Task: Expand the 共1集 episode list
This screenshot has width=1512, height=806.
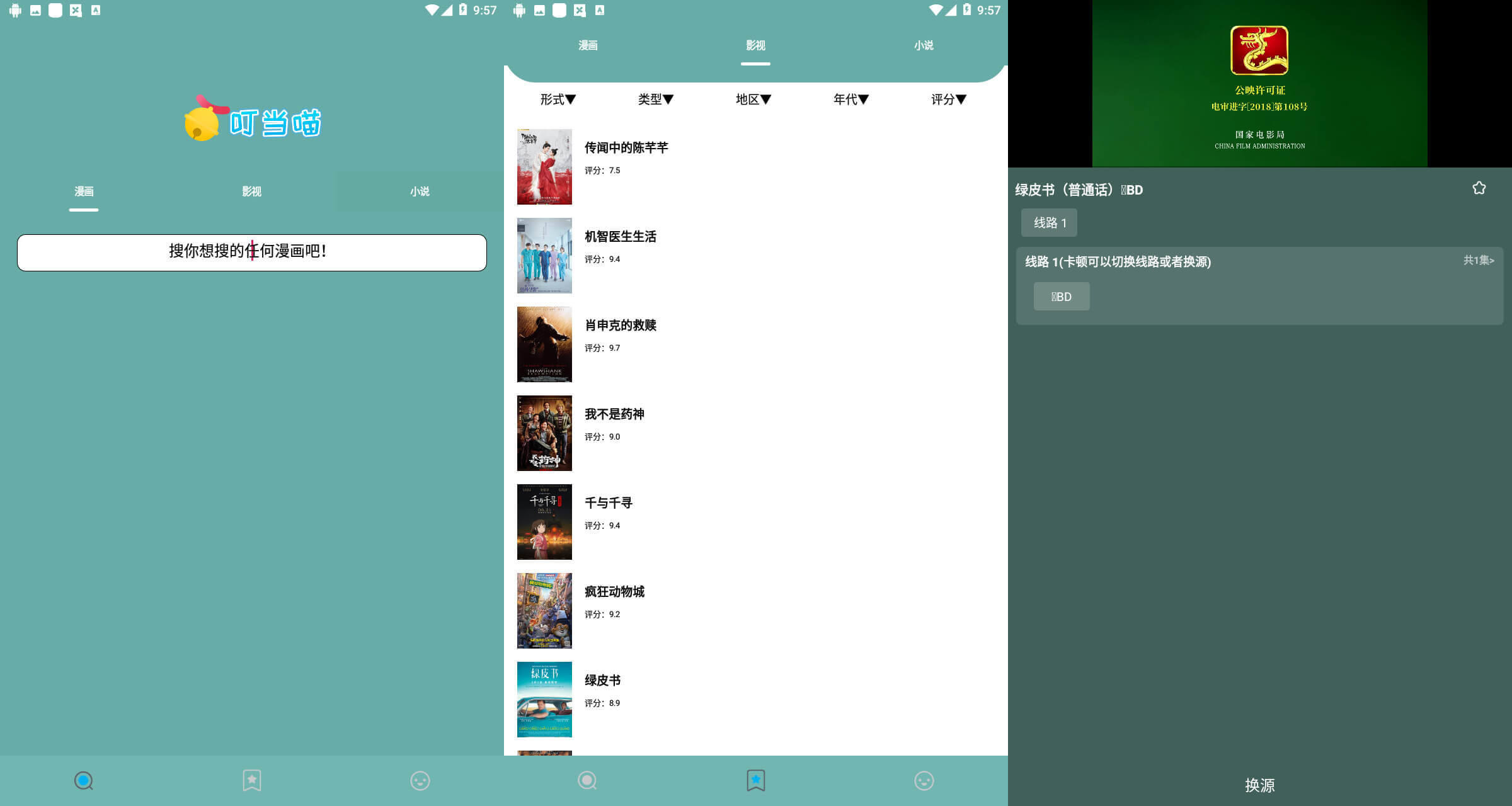Action: (x=1478, y=260)
